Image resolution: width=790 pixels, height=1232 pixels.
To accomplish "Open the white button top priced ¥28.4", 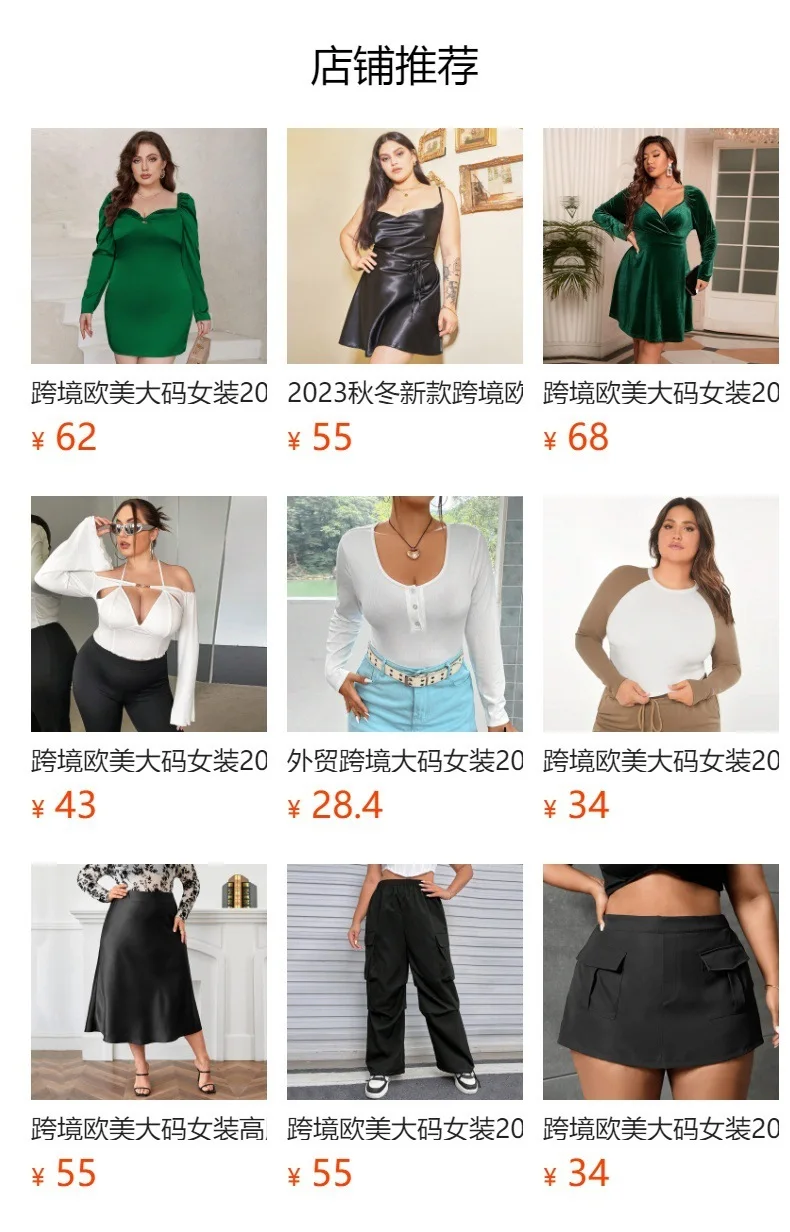I will coord(404,614).
